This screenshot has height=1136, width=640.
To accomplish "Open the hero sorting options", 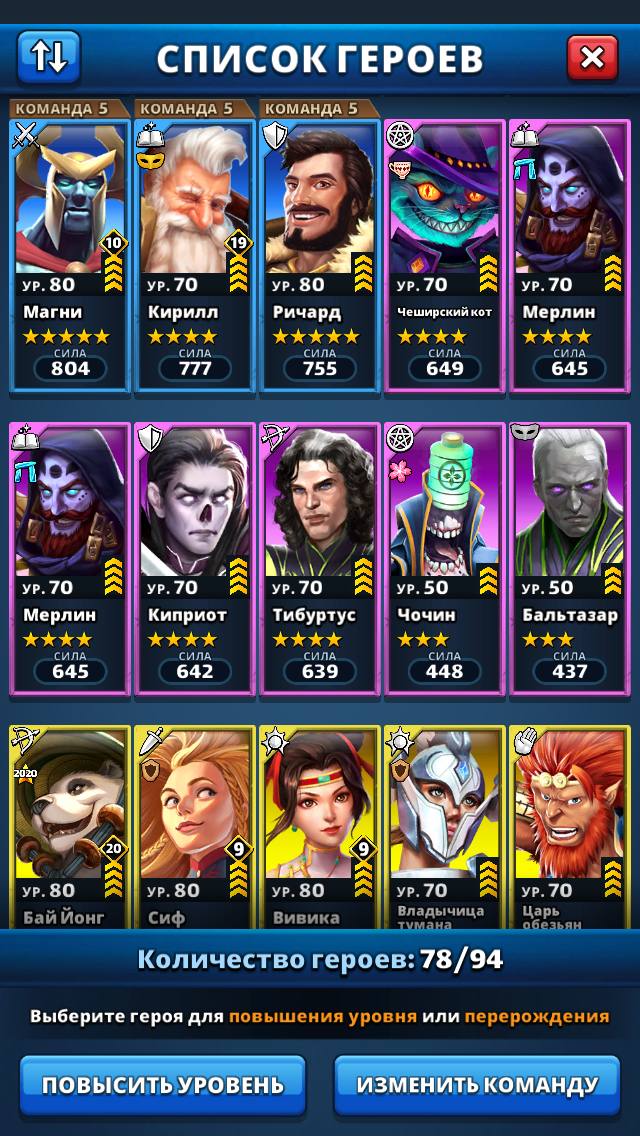I will point(48,58).
